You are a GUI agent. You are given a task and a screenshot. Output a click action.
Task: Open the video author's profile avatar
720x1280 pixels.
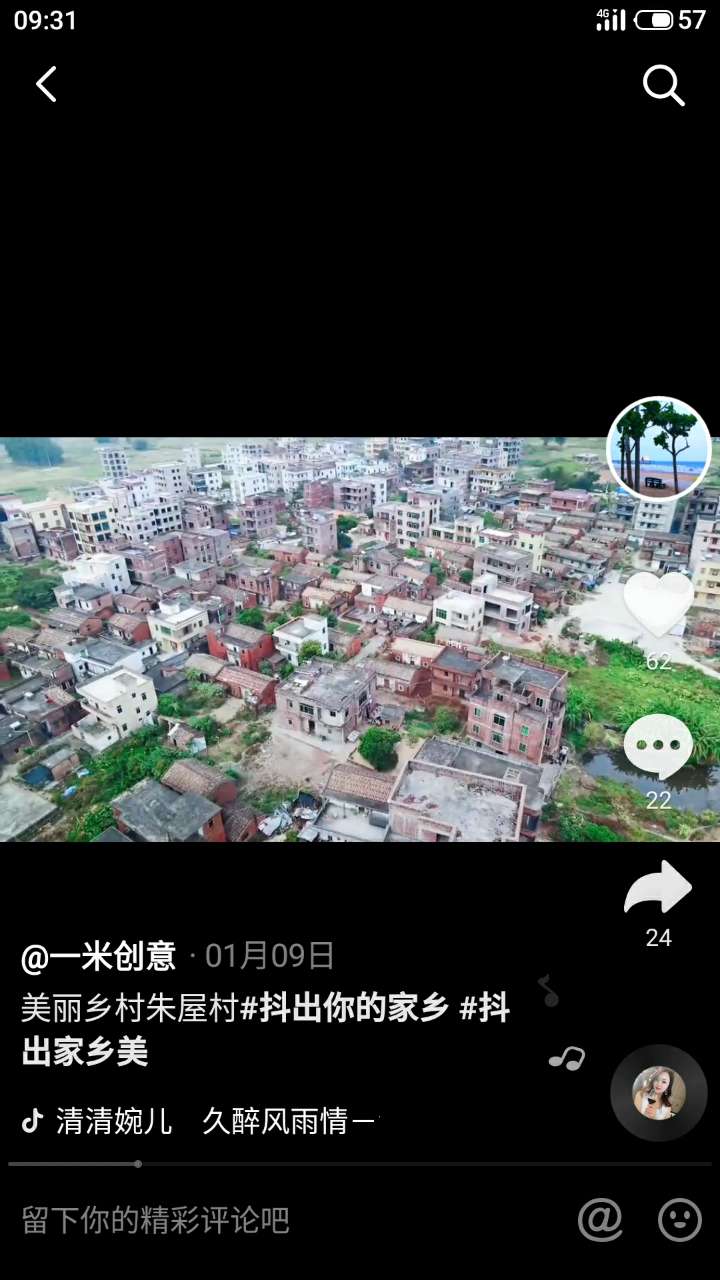(x=659, y=449)
